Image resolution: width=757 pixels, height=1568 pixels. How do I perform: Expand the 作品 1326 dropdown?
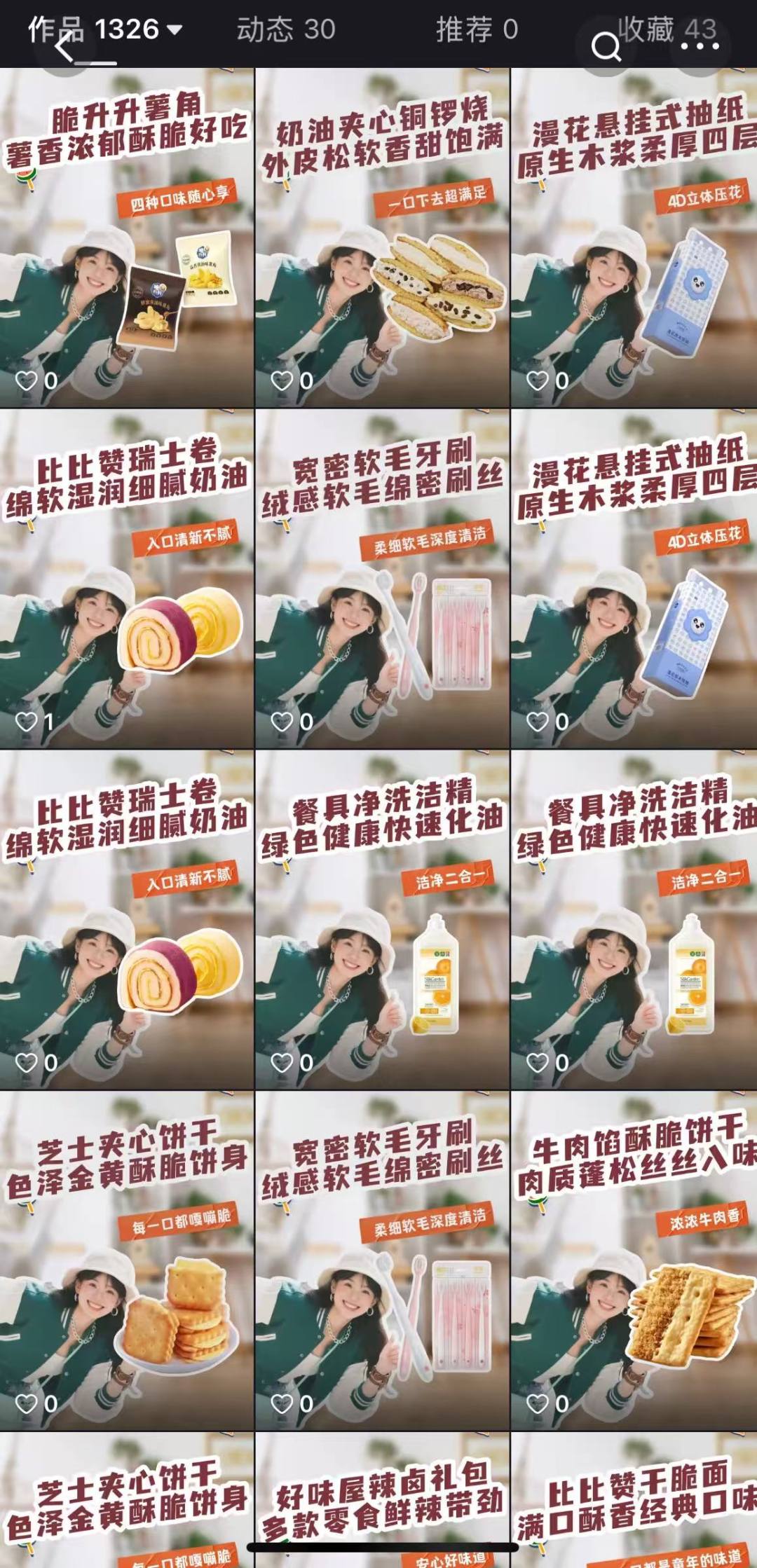coord(175,30)
